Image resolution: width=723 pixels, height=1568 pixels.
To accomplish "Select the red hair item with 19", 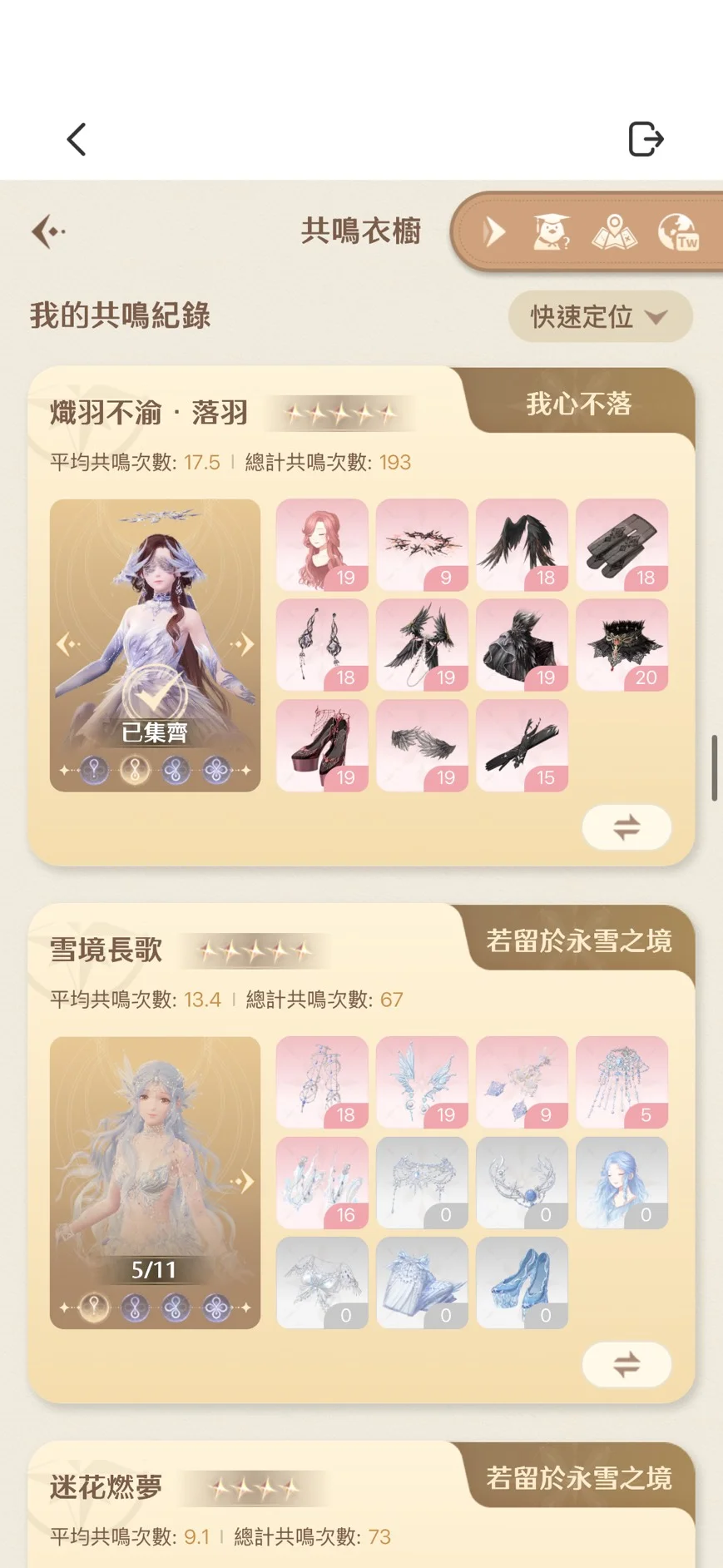I will 322,545.
